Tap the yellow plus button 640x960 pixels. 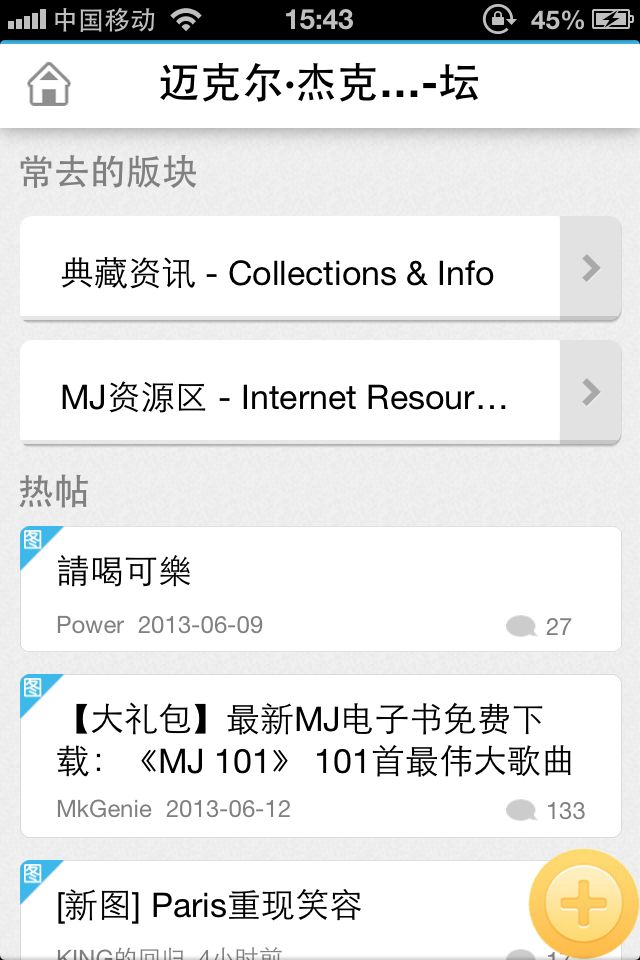coord(583,905)
